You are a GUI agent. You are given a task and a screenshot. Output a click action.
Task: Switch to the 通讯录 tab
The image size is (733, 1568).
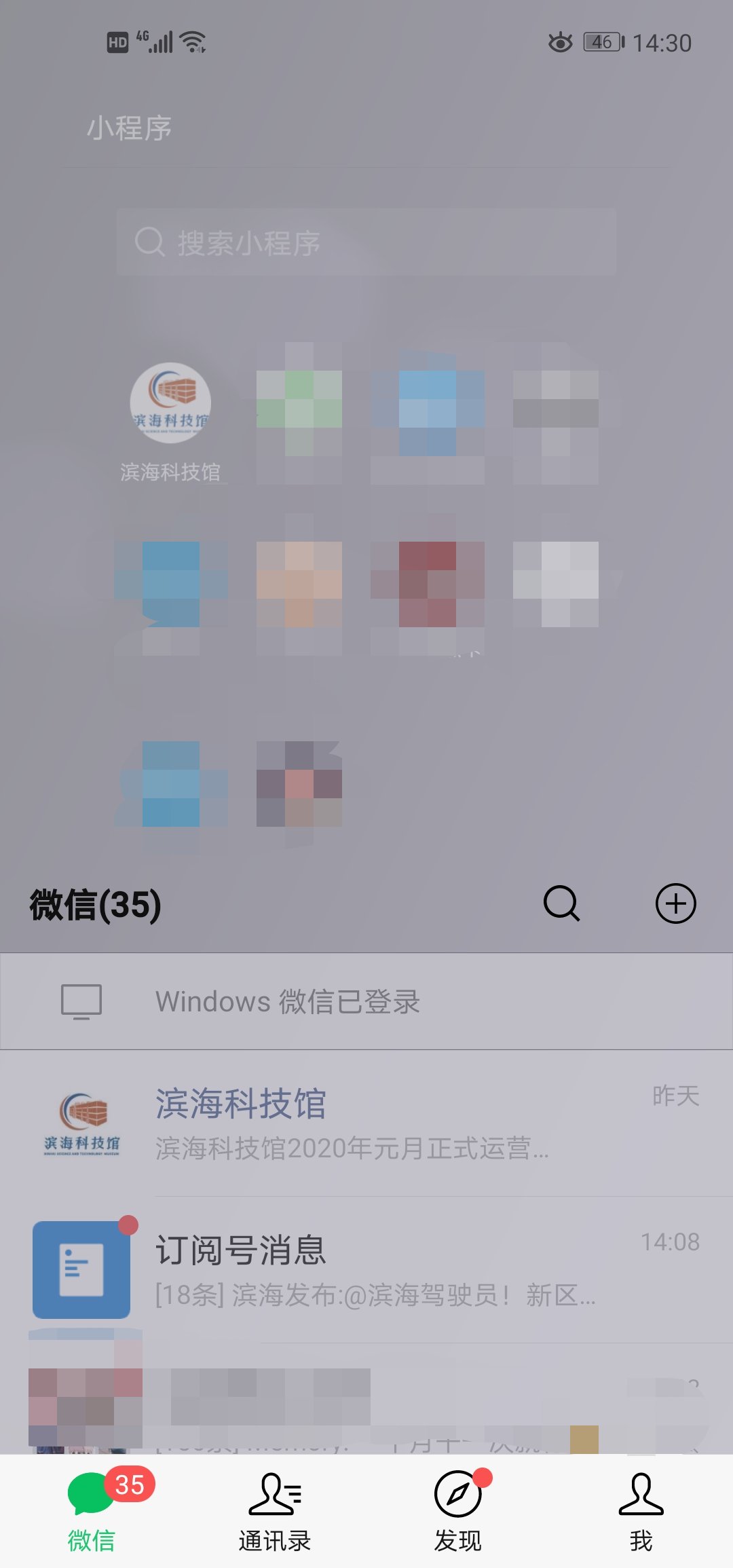click(275, 1511)
